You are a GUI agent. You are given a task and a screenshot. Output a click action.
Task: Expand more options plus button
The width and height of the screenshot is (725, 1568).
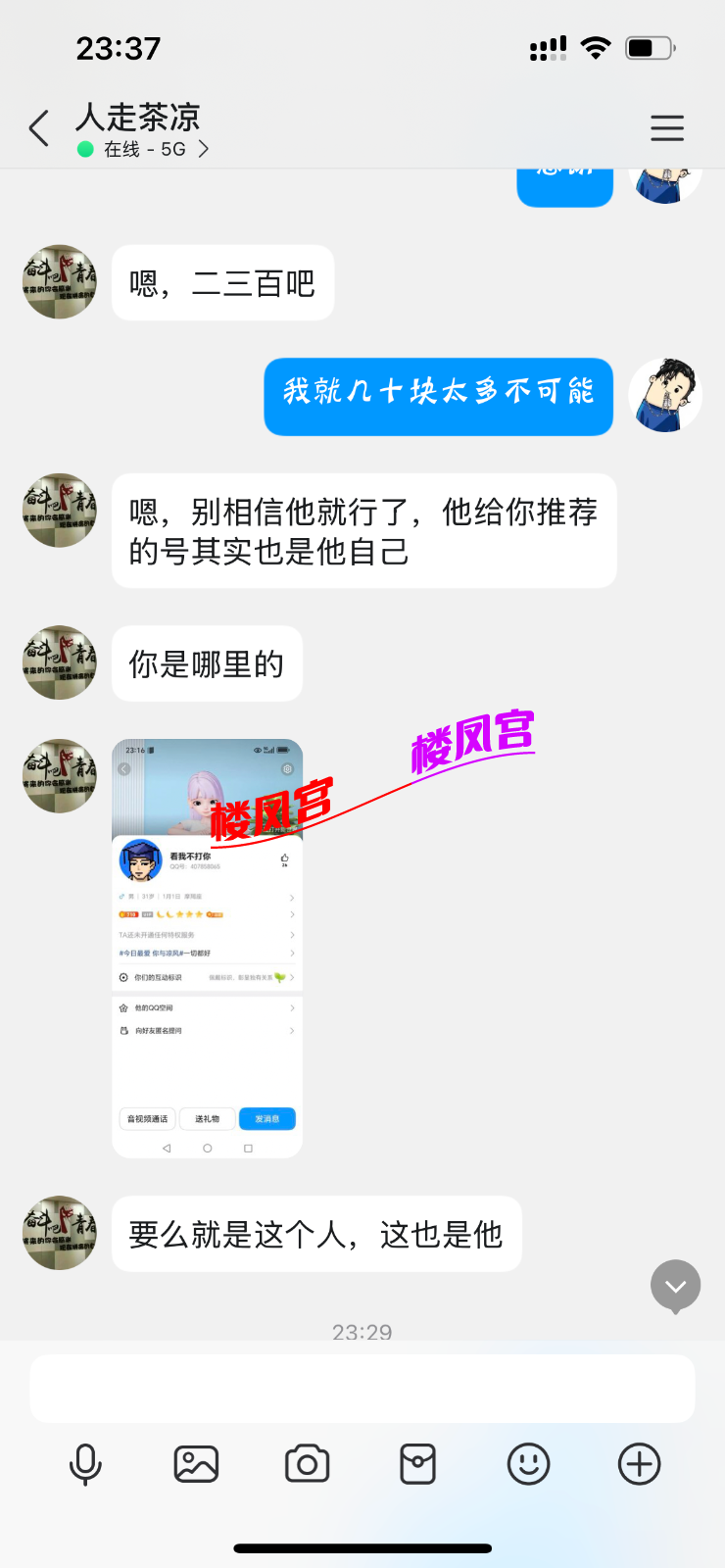point(639,1465)
